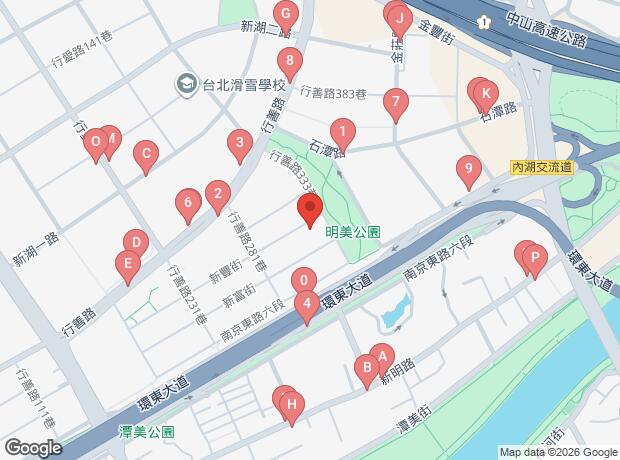
Task: Tap the map marker labeled G
Action: (x=286, y=15)
